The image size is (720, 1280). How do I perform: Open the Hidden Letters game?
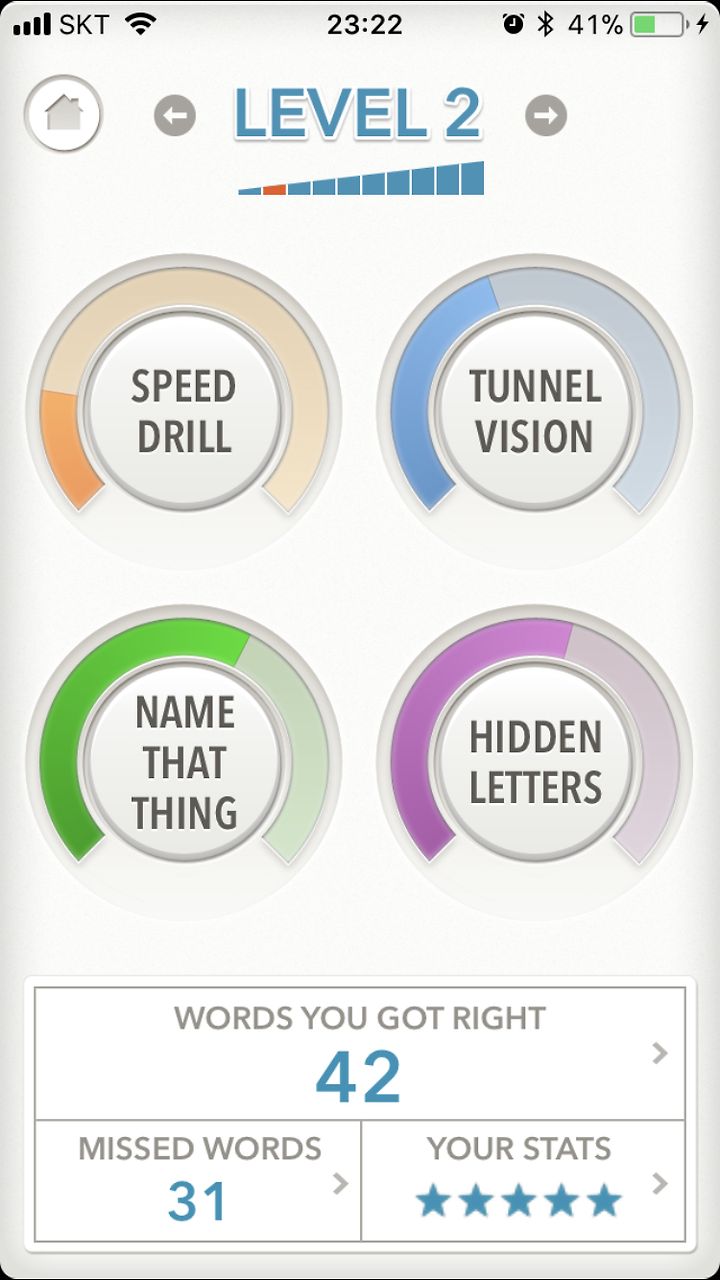[x=535, y=762]
